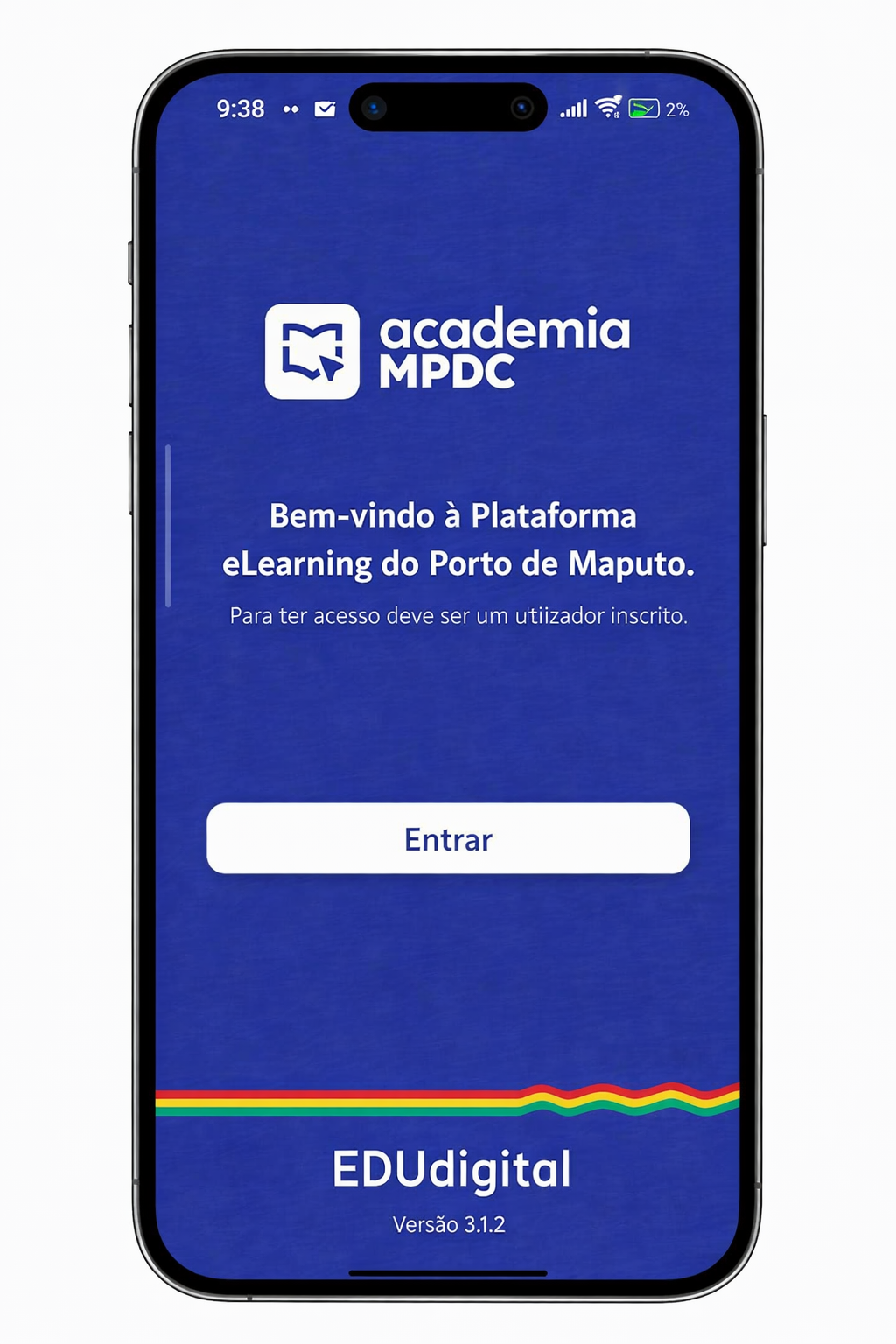Tap the status bar at the top
Viewport: 896px width, 1344px height.
[448, 108]
